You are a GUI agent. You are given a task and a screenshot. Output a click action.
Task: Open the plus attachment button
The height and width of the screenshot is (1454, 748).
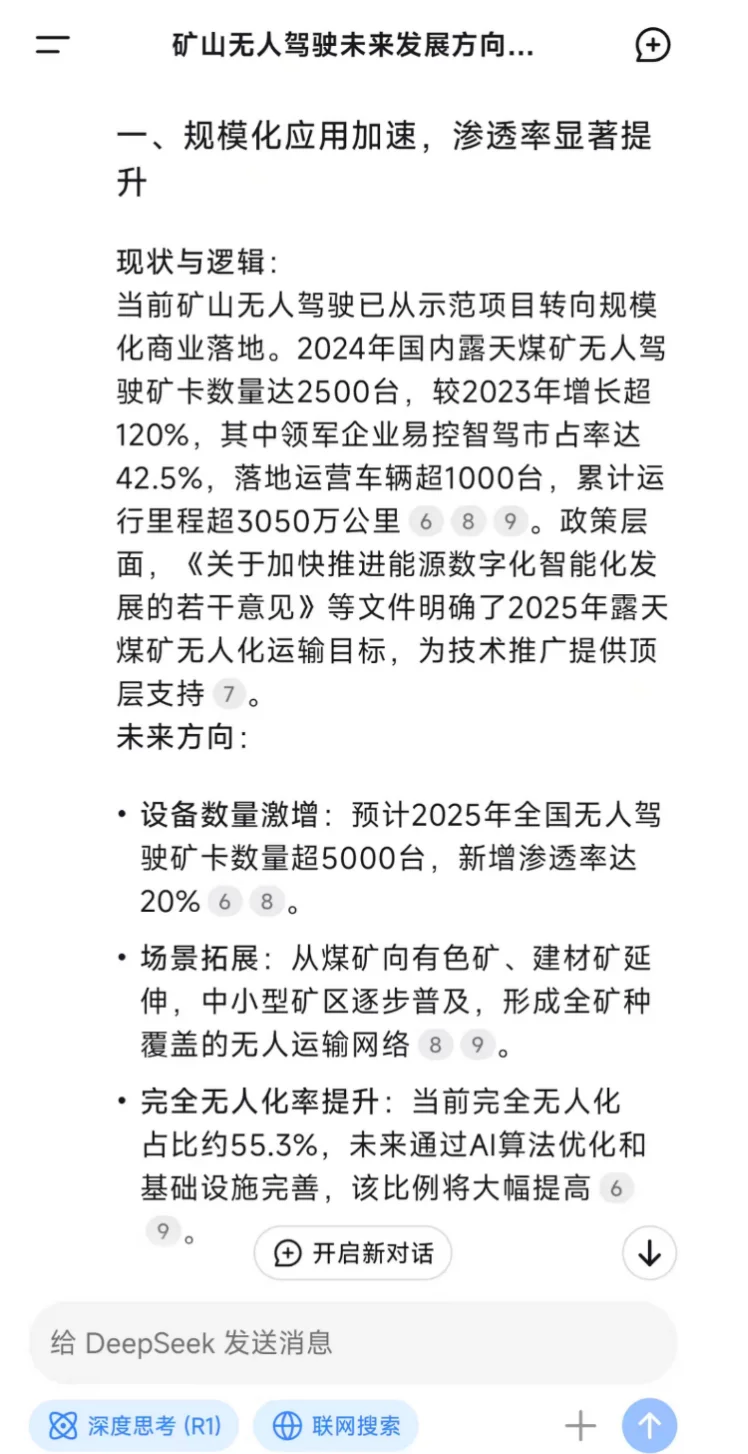pos(580,1426)
